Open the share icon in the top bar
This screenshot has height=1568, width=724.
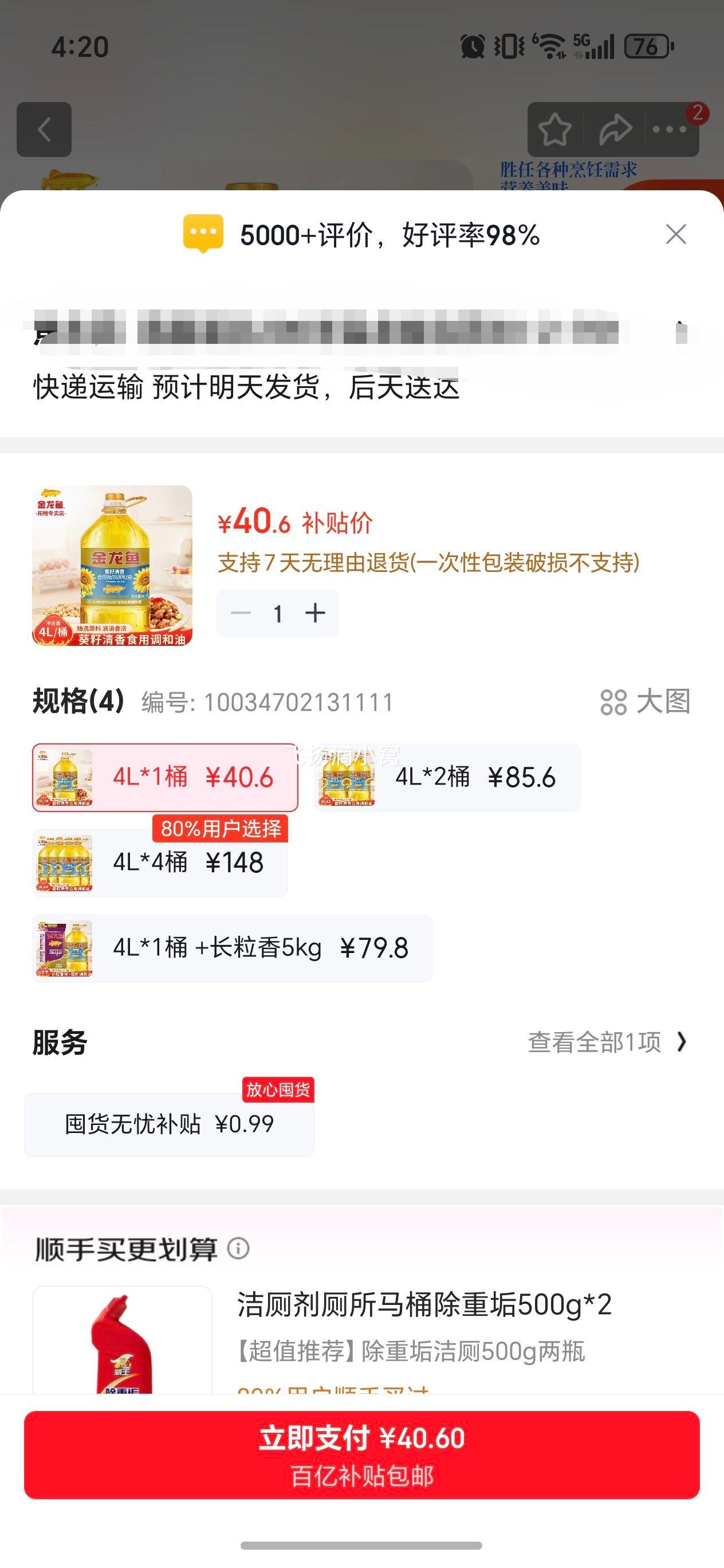tap(616, 128)
